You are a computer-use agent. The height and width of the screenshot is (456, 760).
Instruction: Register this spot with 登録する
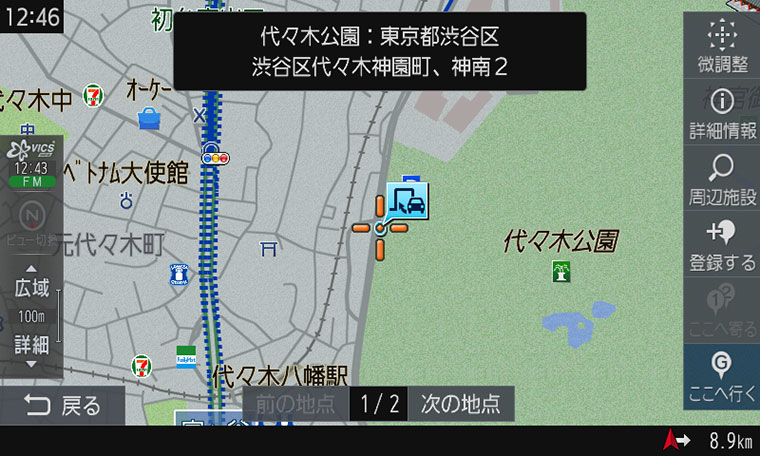coord(721,246)
